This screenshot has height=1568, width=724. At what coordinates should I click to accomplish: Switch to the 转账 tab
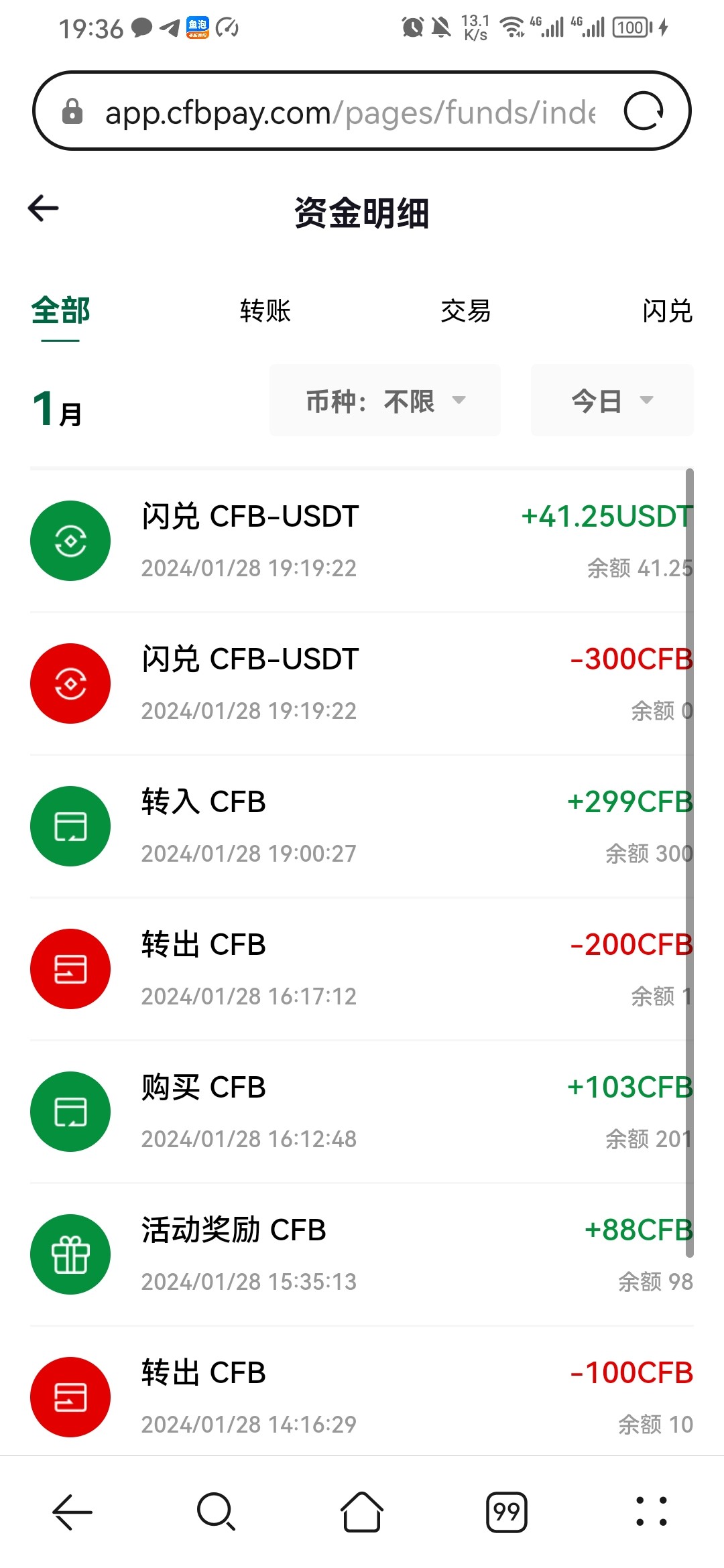pyautogui.click(x=264, y=310)
